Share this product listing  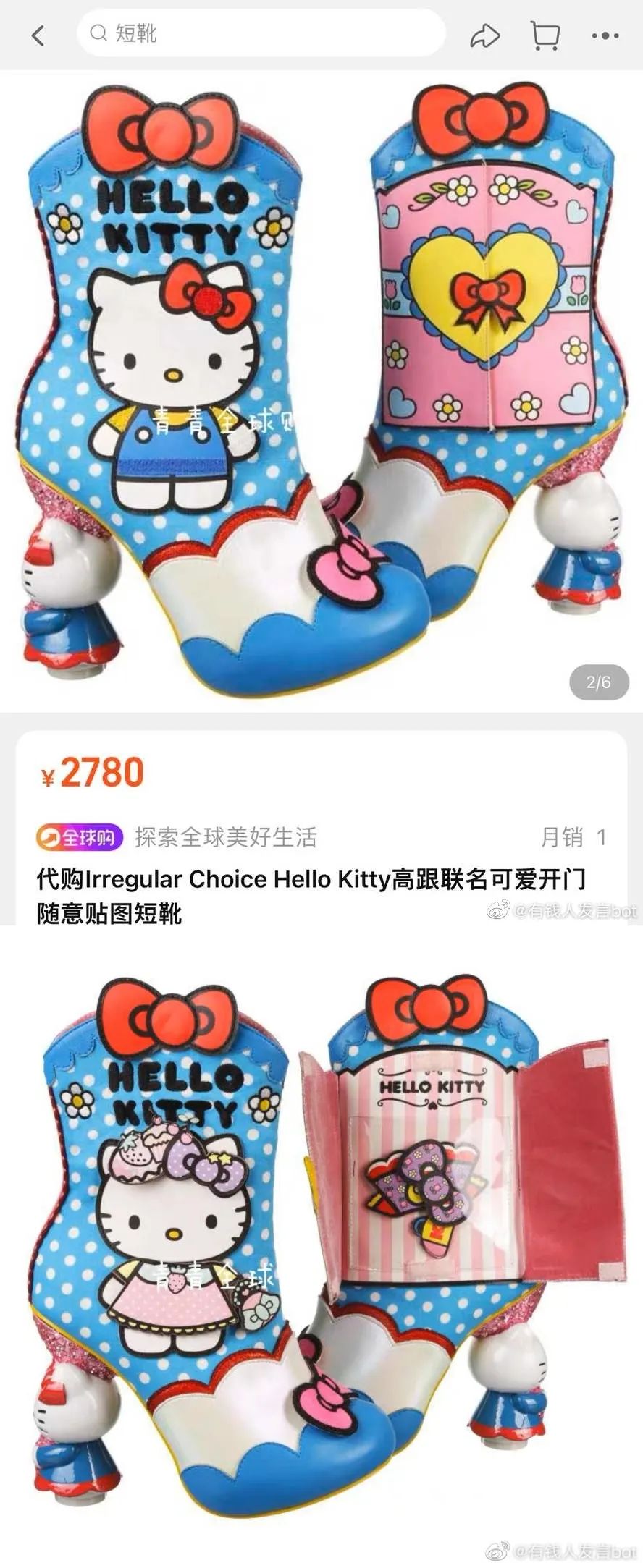(484, 35)
